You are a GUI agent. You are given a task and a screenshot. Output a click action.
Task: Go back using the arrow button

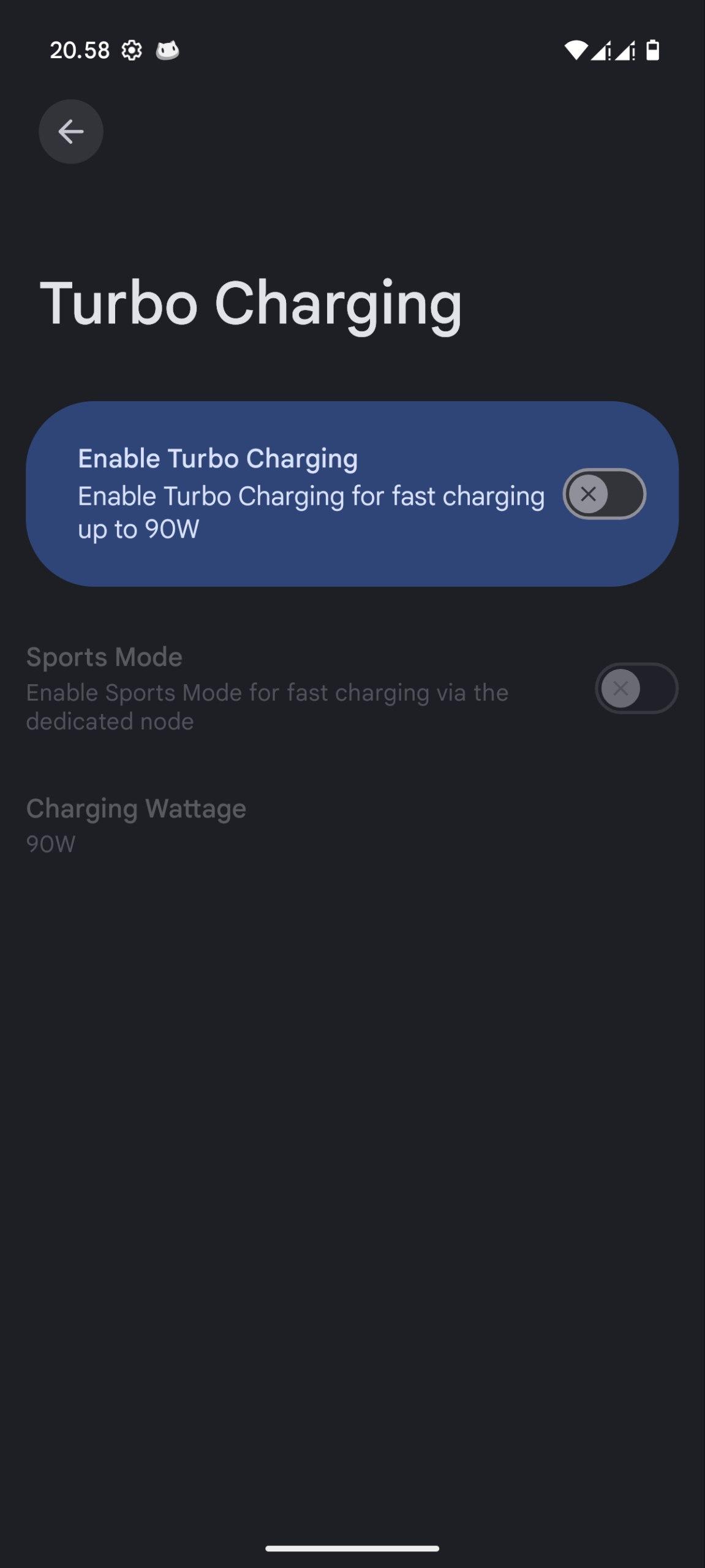70,132
